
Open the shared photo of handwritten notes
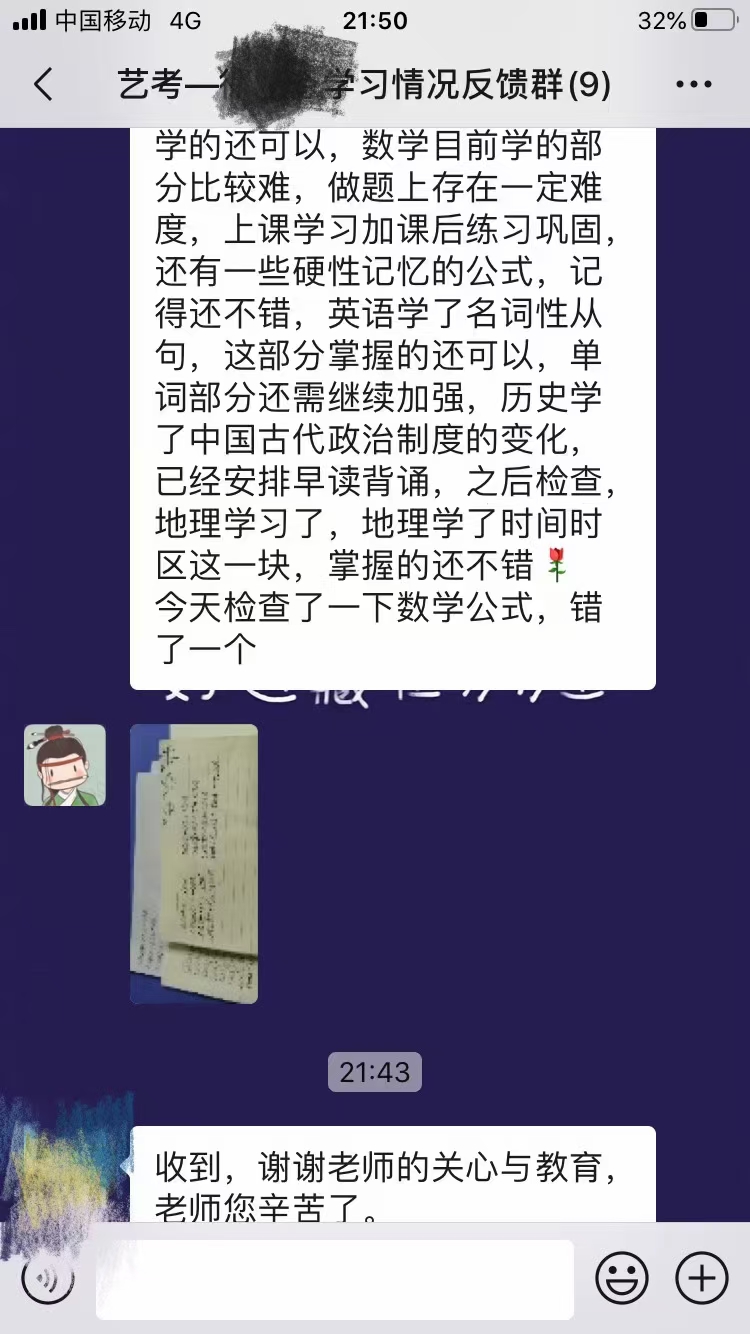tap(194, 864)
